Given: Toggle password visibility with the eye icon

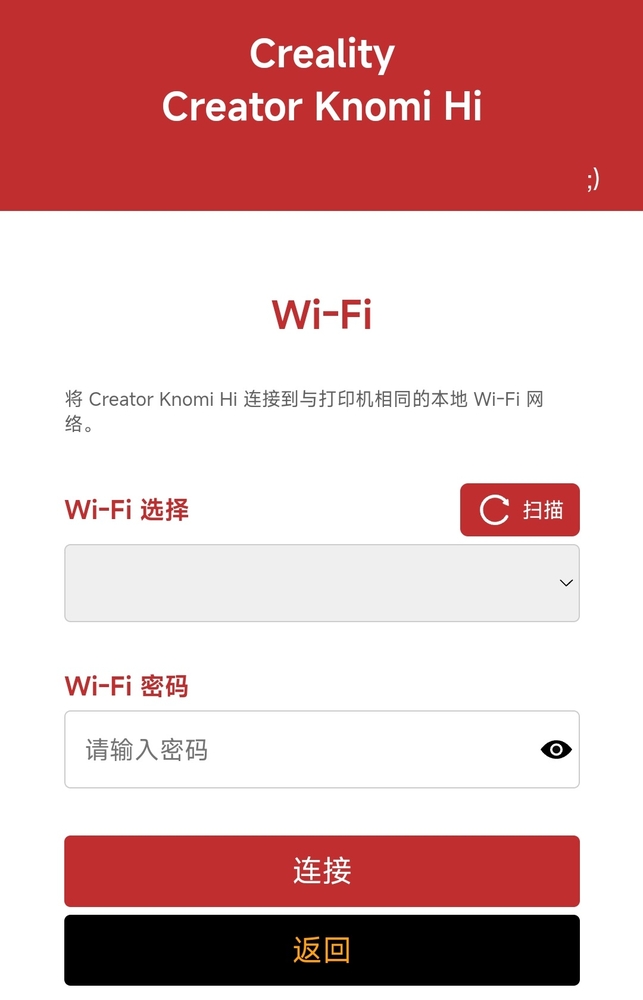Looking at the screenshot, I should point(556,750).
